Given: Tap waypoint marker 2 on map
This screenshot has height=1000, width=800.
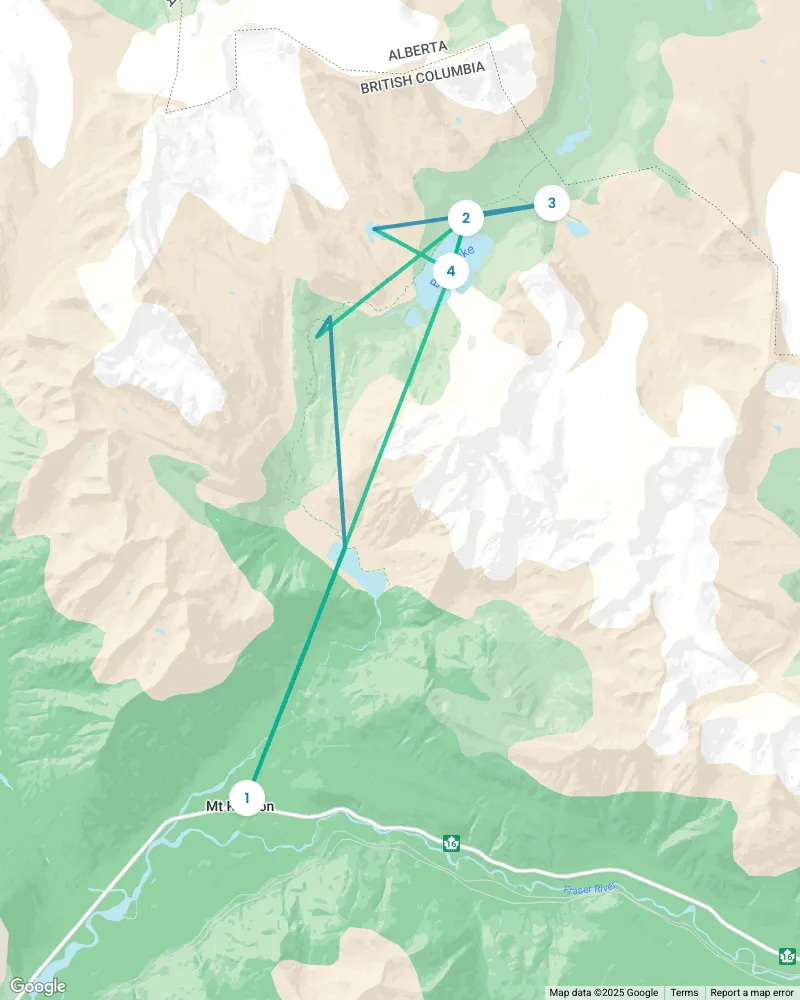Looking at the screenshot, I should (x=466, y=217).
